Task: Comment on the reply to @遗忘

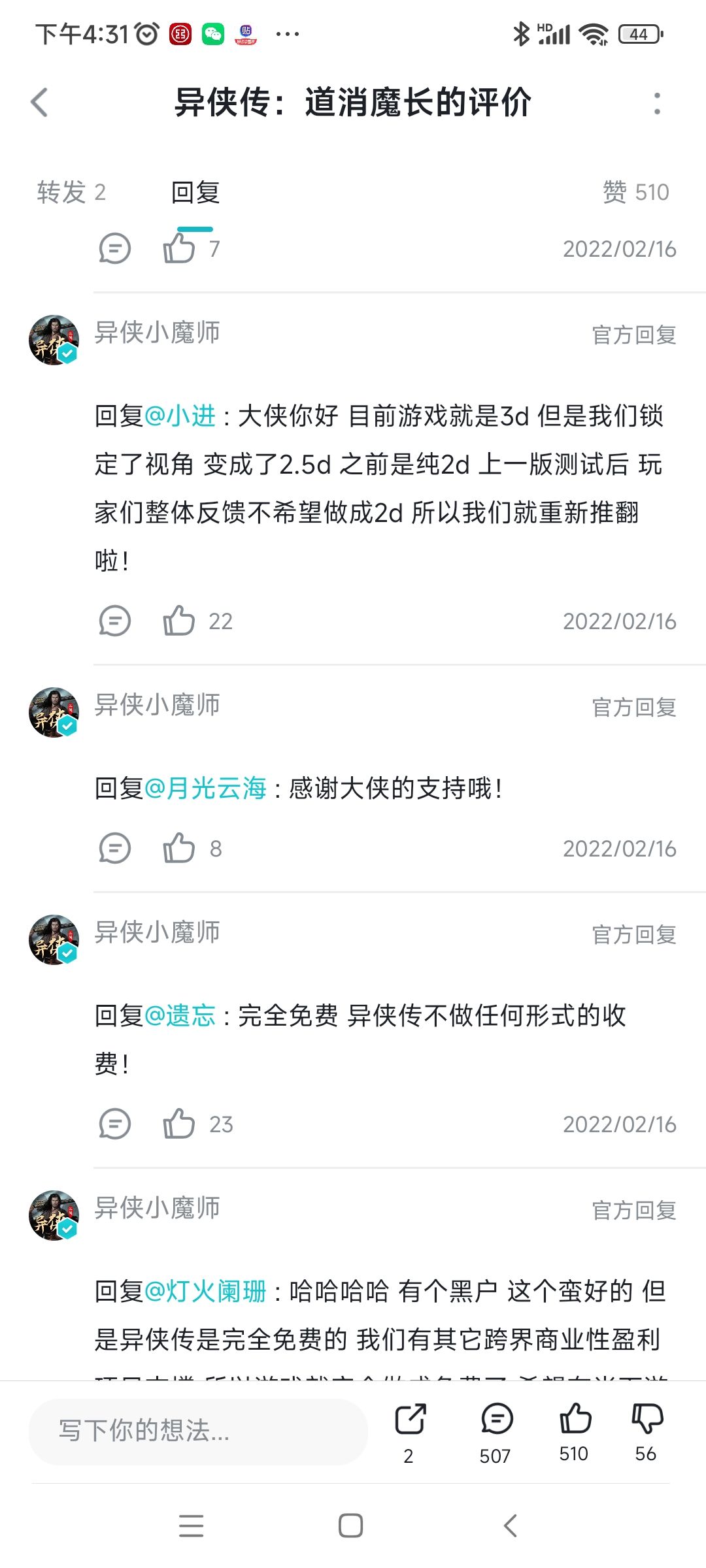Action: [115, 1124]
